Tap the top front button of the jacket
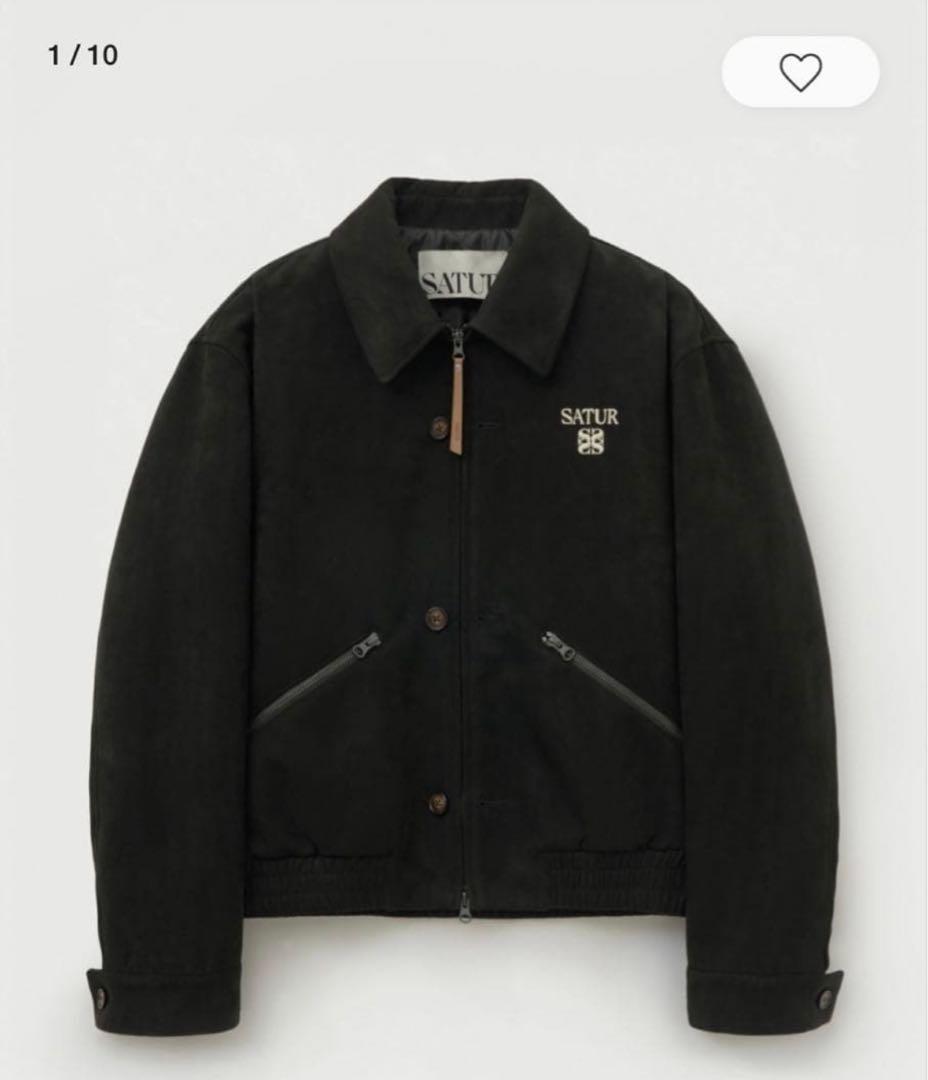The image size is (928, 1080). (x=437, y=430)
